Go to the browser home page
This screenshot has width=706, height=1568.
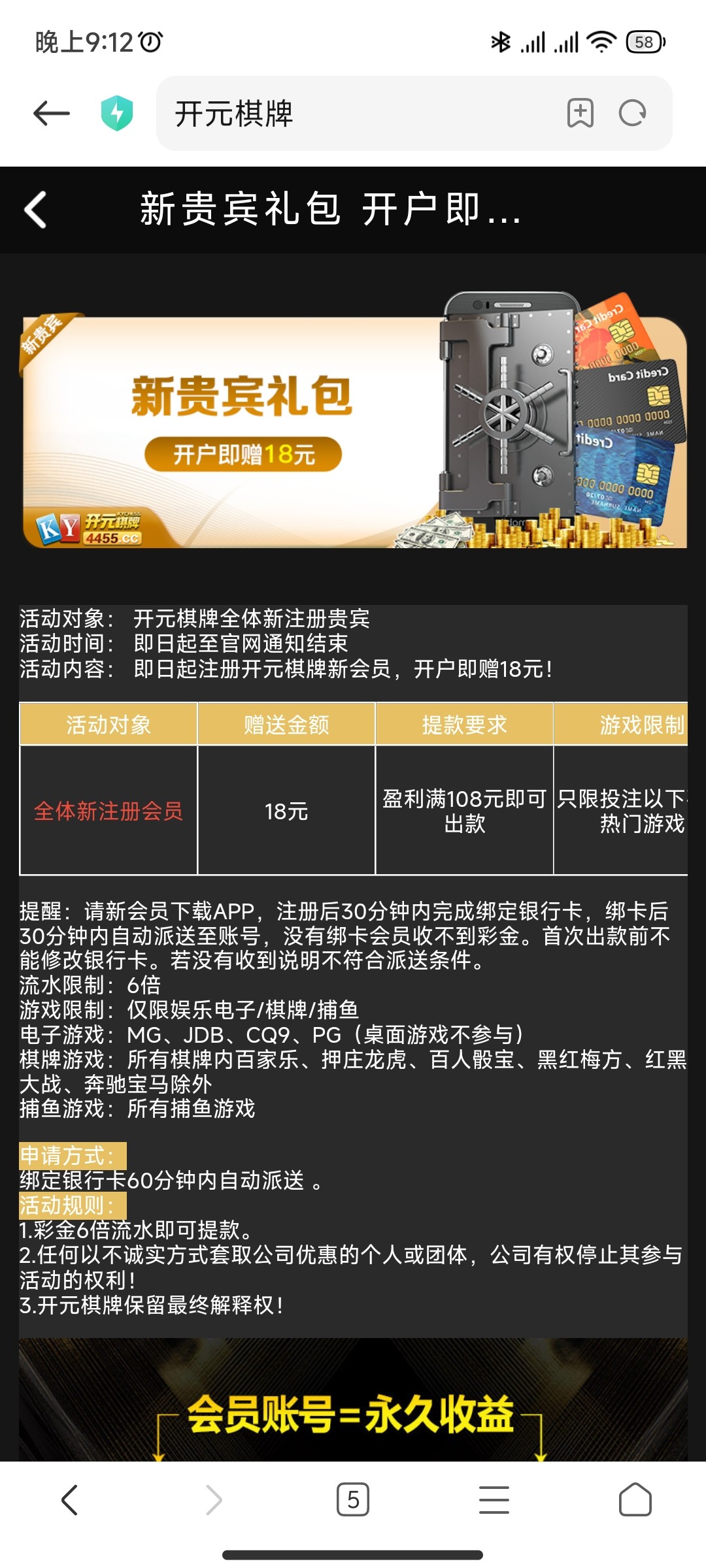point(635,1499)
